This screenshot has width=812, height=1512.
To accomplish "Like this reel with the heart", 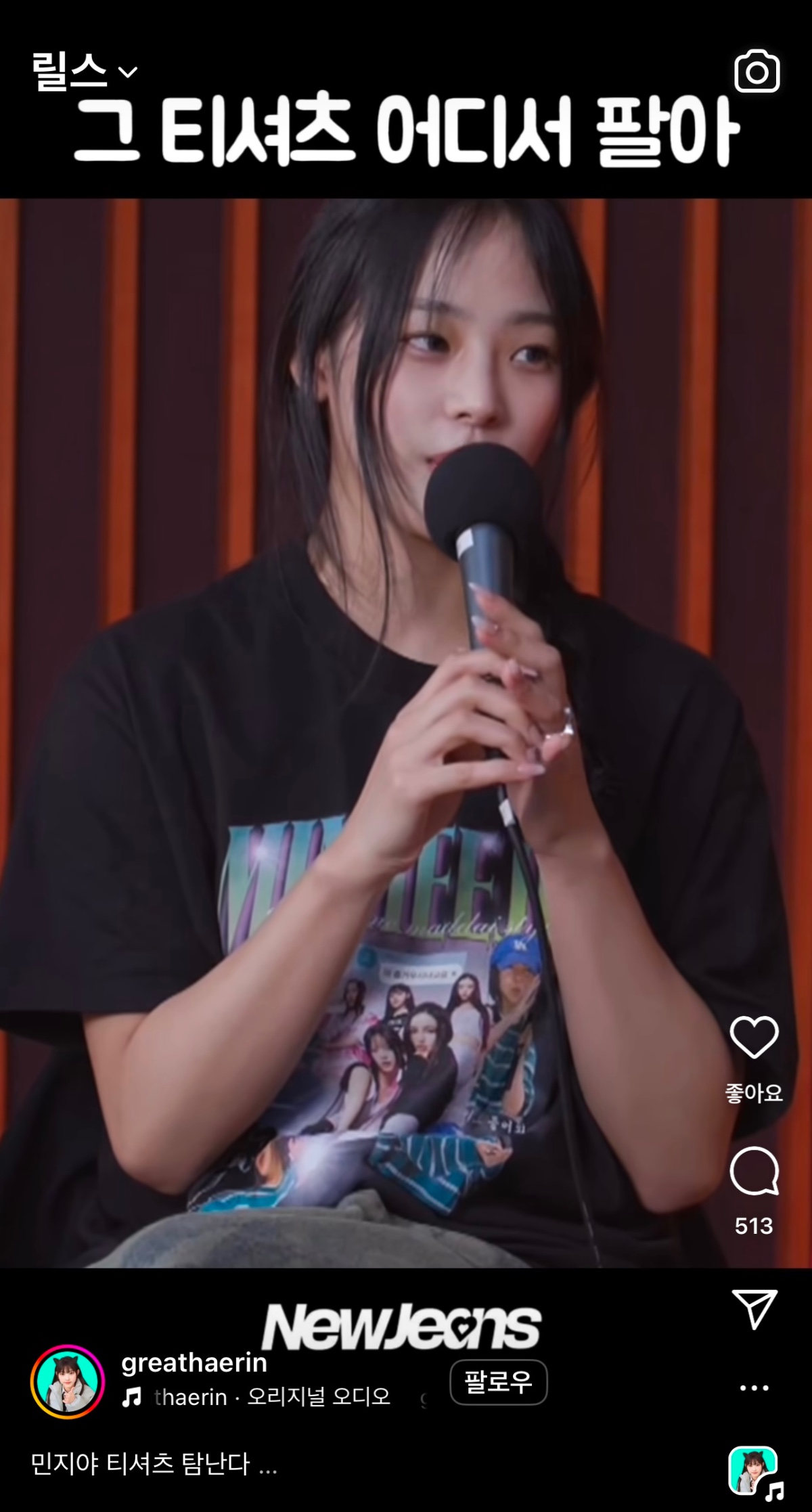I will (x=754, y=1037).
